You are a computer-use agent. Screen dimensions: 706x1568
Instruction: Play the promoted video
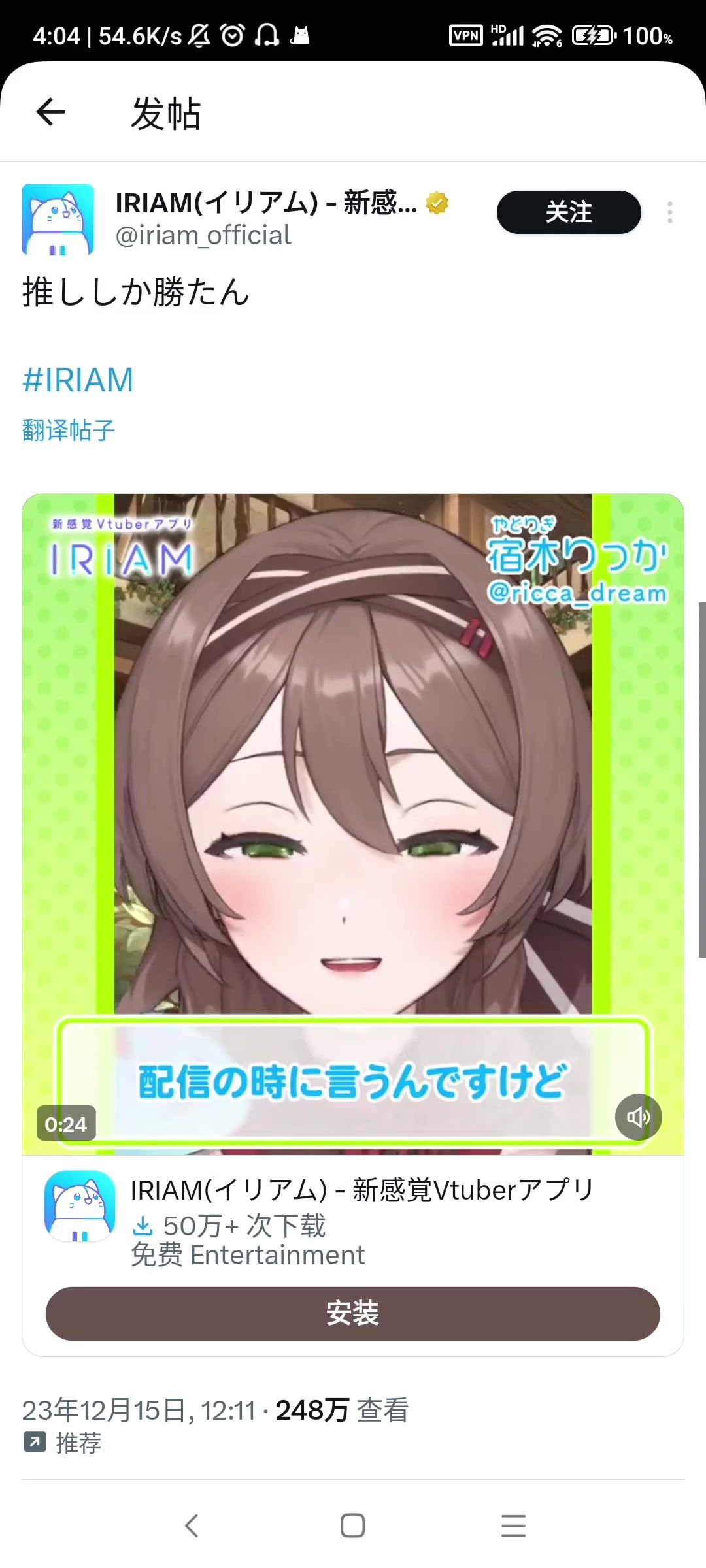353,824
